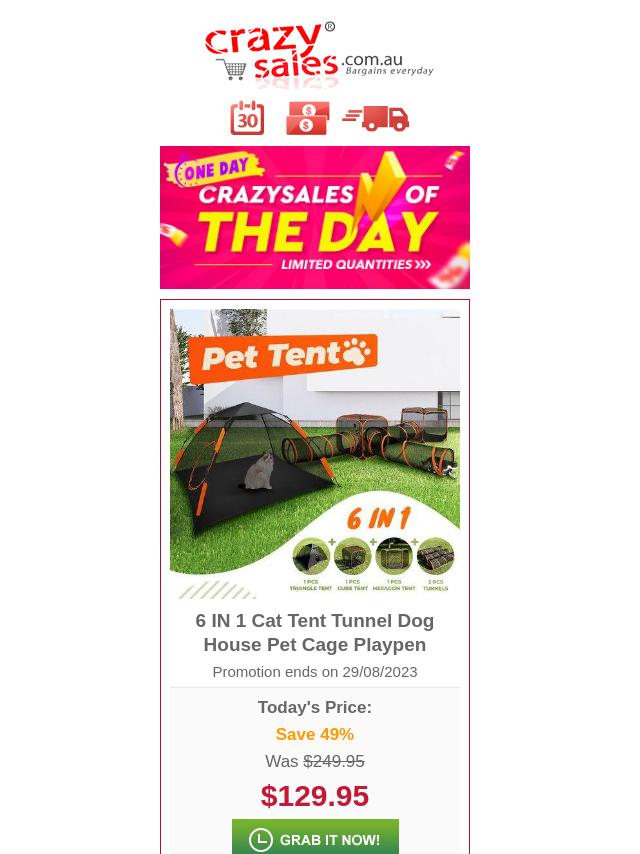Tap the Grab It Now button
640x854 pixels.
315,838
